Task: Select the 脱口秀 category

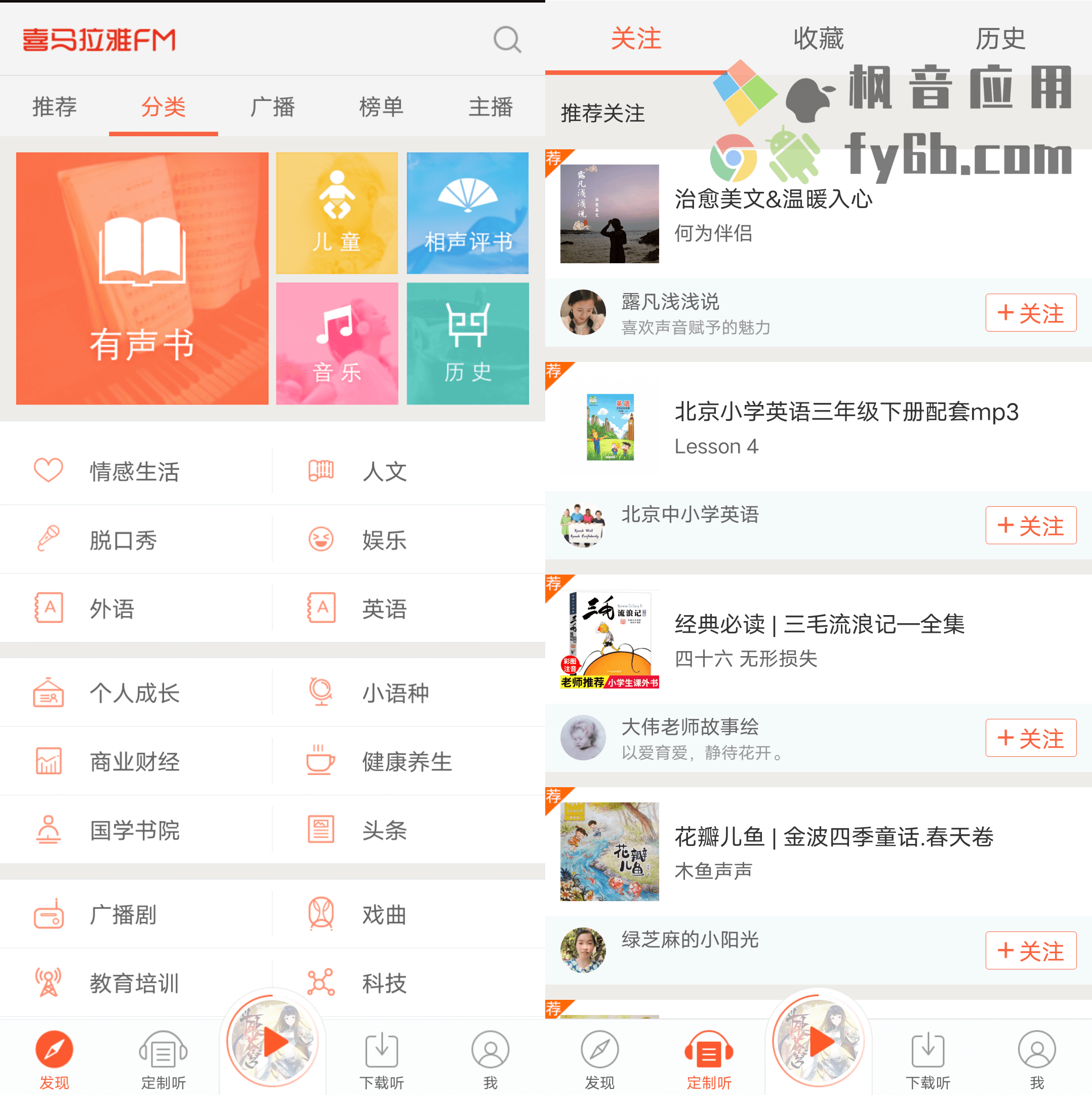Action: (x=123, y=540)
